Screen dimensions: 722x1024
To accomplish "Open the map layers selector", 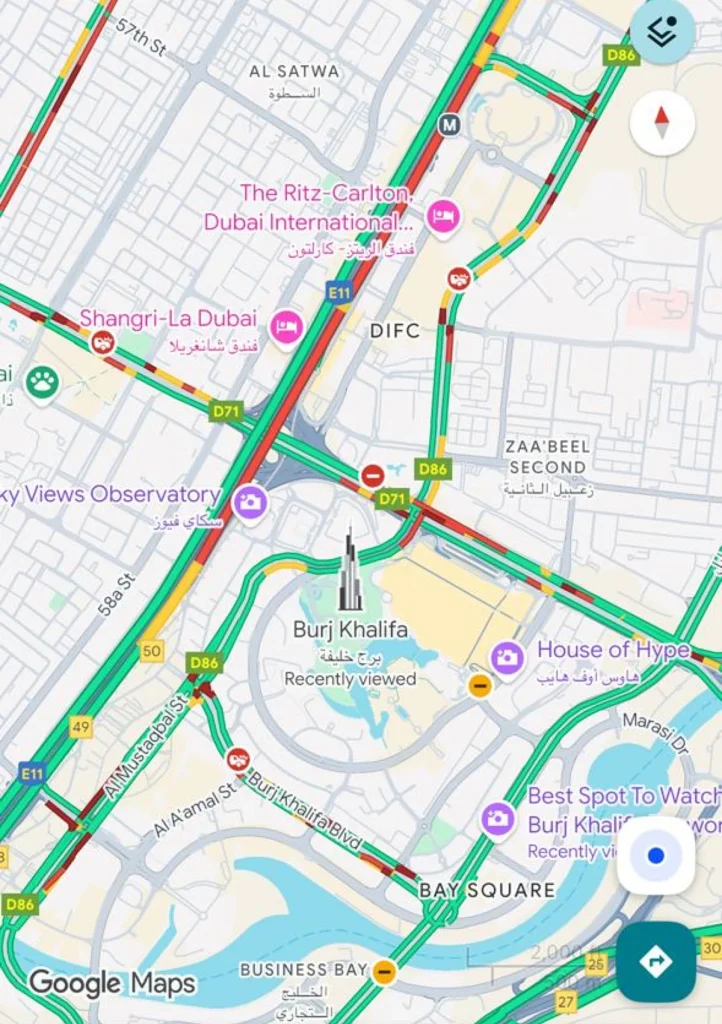I will point(662,32).
